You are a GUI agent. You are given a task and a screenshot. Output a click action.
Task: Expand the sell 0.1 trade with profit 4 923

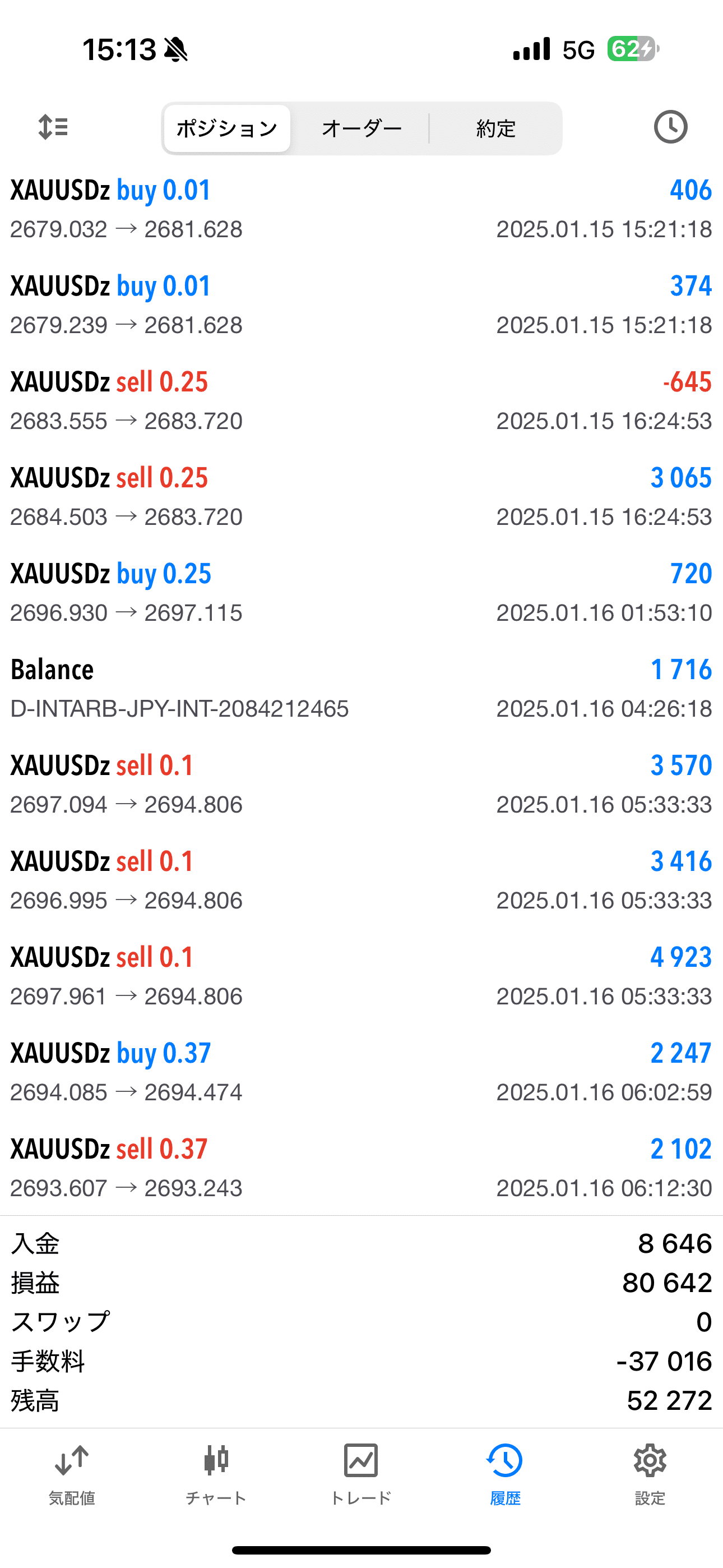361,976
